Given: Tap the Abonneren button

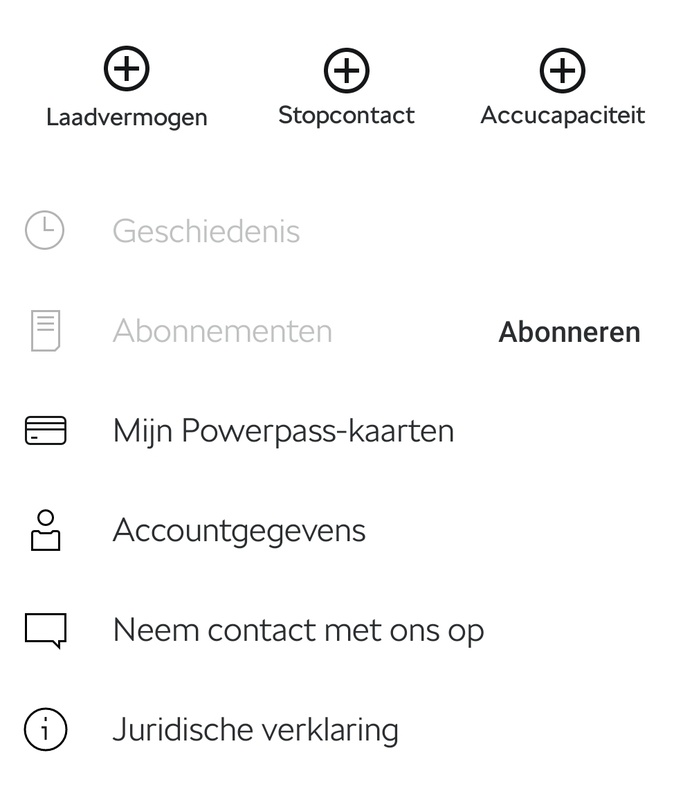Looking at the screenshot, I should 569,332.
